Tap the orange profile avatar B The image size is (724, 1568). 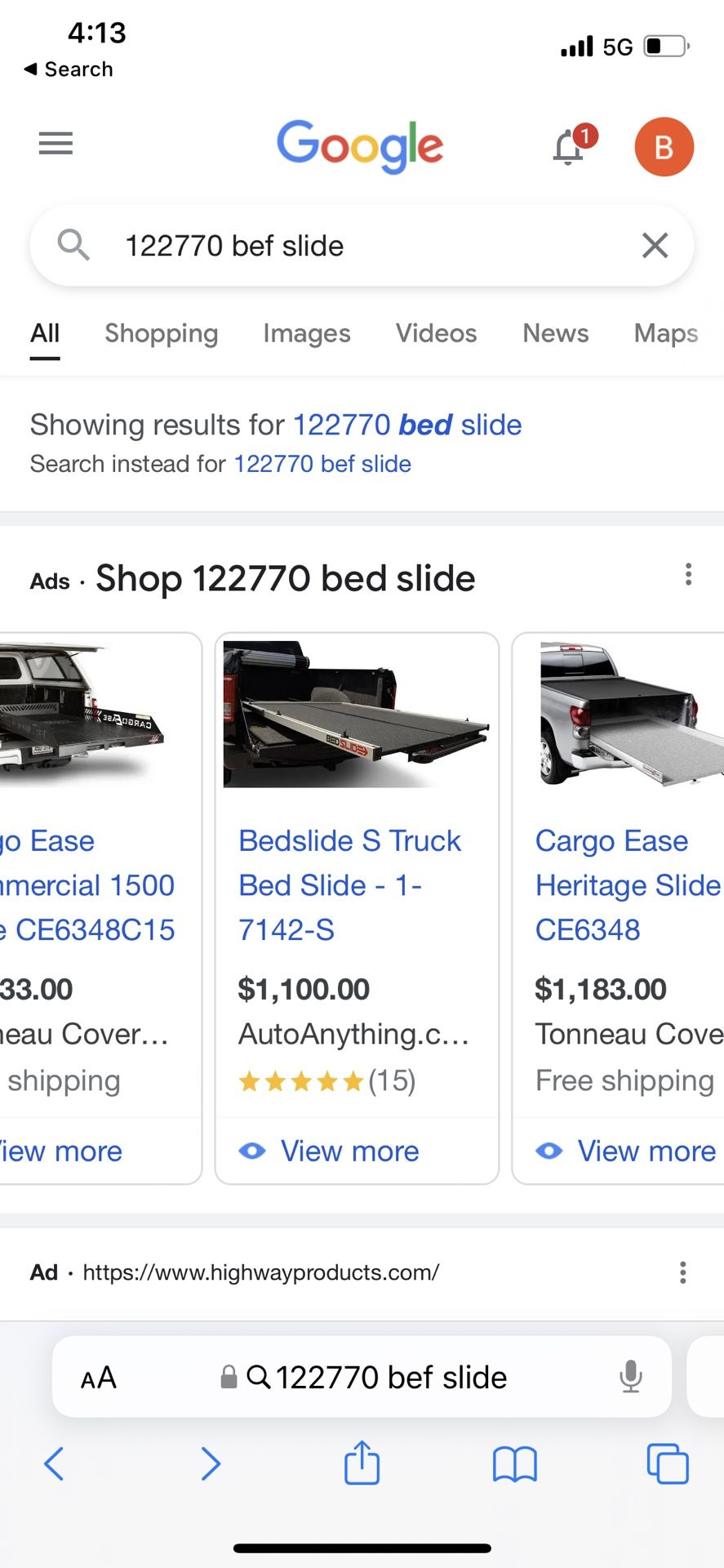pos(664,147)
